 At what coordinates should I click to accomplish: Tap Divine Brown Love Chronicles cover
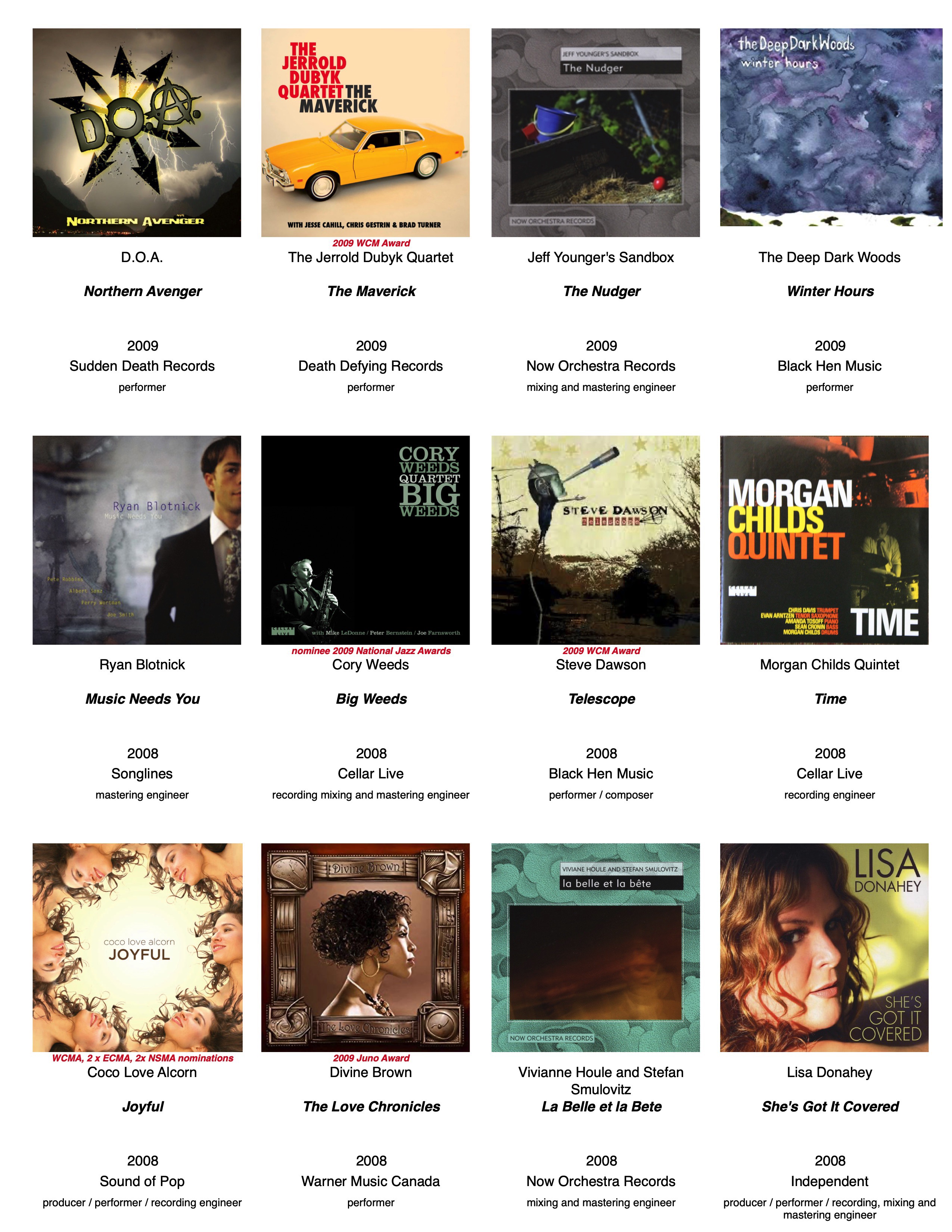pos(365,947)
